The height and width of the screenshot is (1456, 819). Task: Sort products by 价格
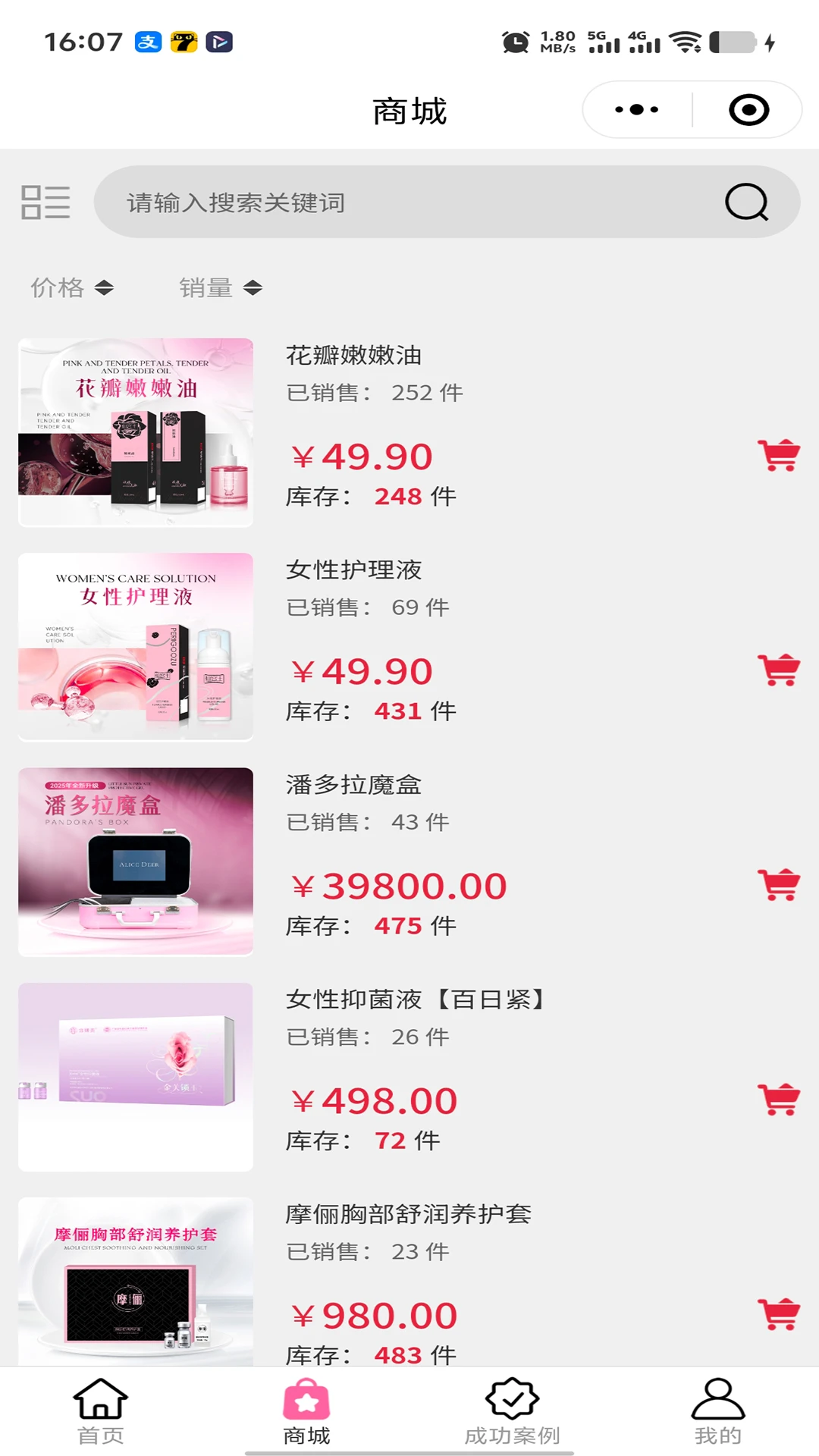click(x=72, y=288)
